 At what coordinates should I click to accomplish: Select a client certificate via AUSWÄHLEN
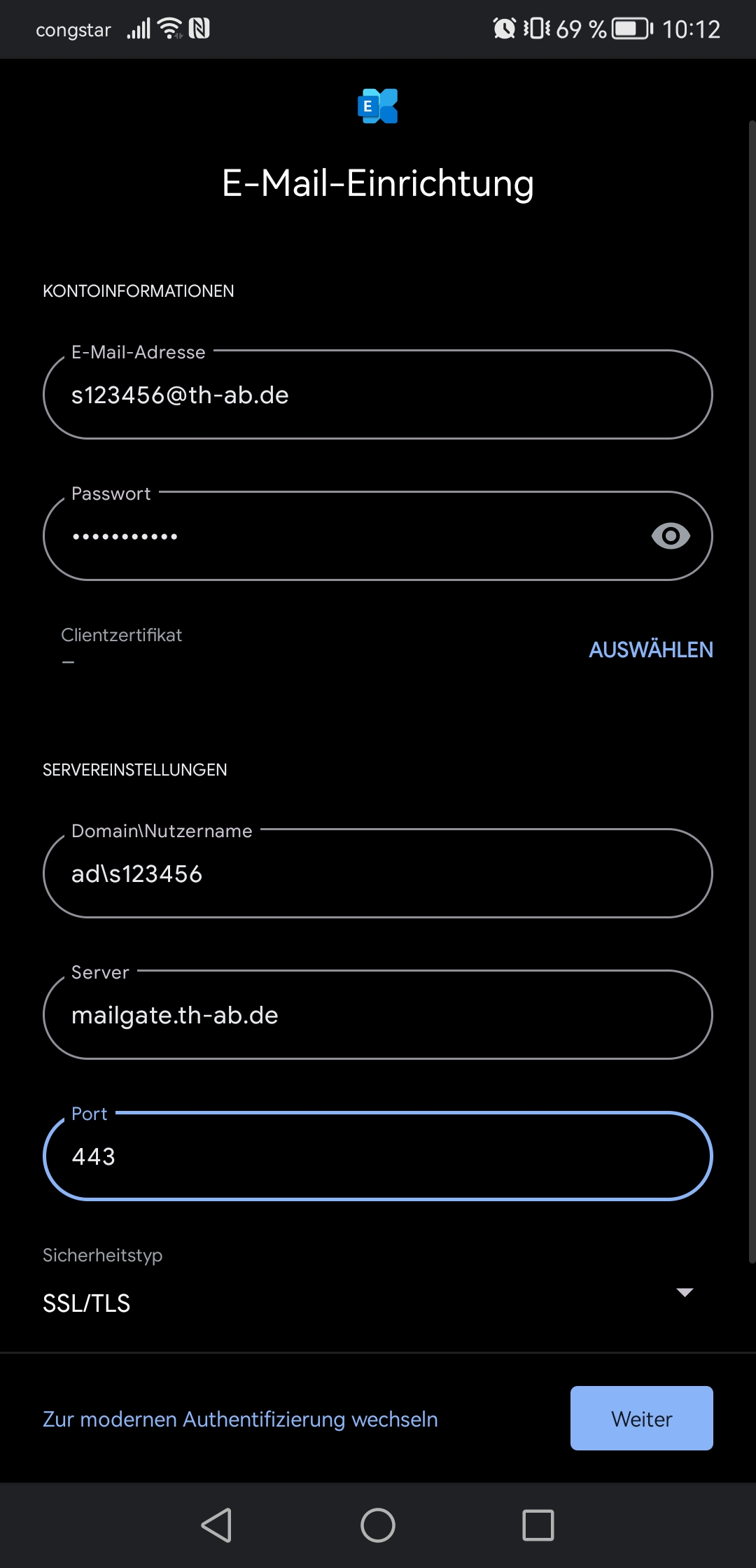point(651,650)
